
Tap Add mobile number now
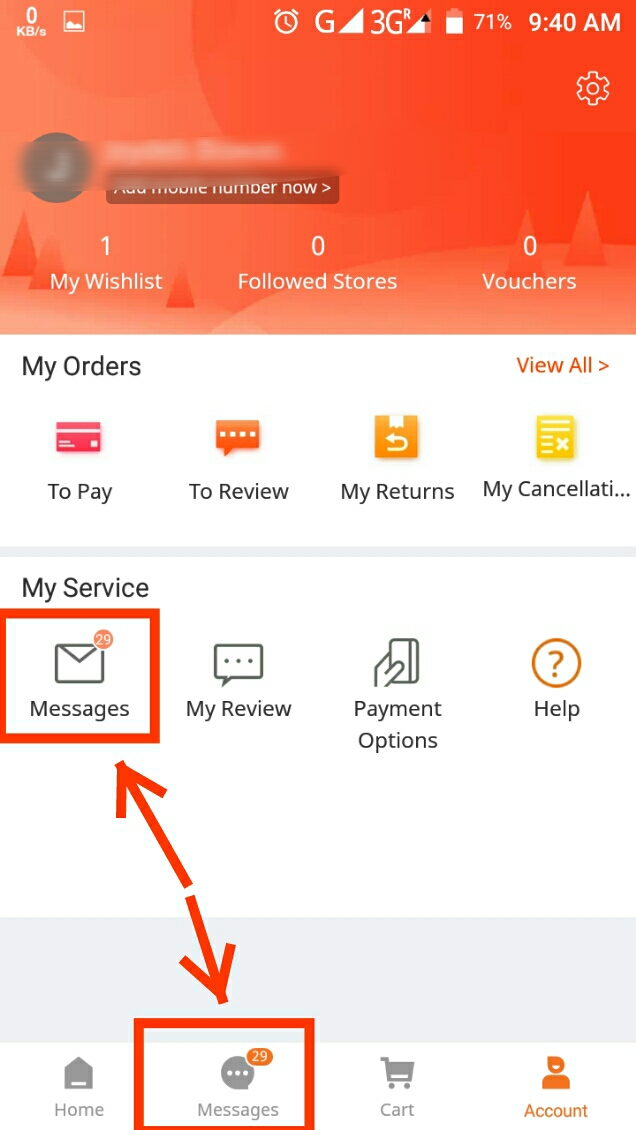pos(222,188)
